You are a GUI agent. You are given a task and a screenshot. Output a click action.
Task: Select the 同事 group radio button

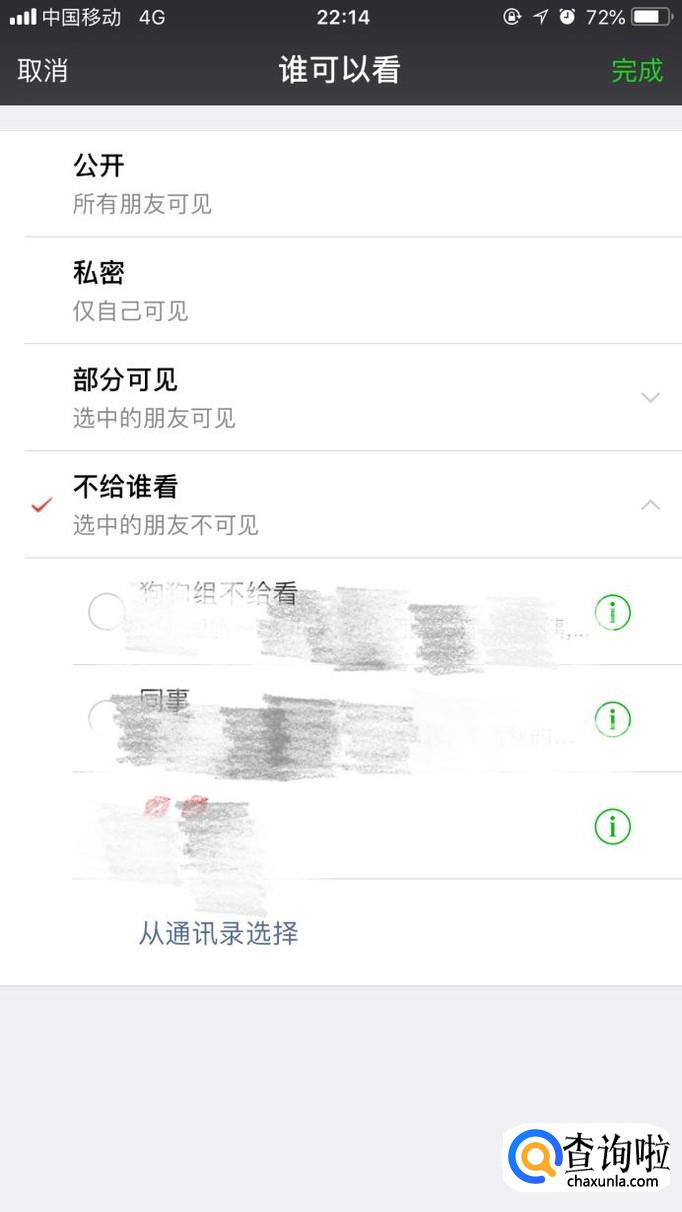pyautogui.click(x=104, y=717)
